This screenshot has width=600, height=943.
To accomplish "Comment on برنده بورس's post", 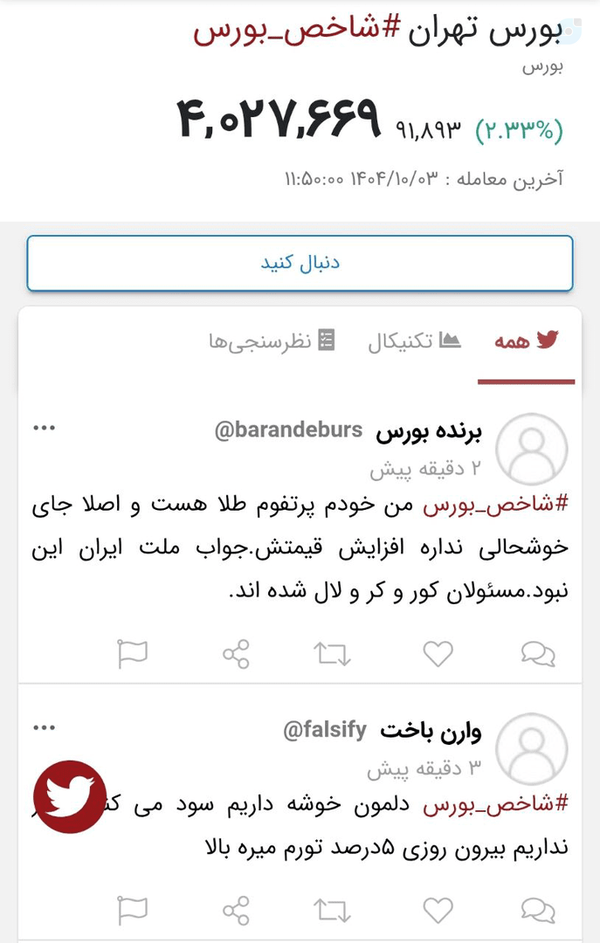I will pyautogui.click(x=538, y=654).
